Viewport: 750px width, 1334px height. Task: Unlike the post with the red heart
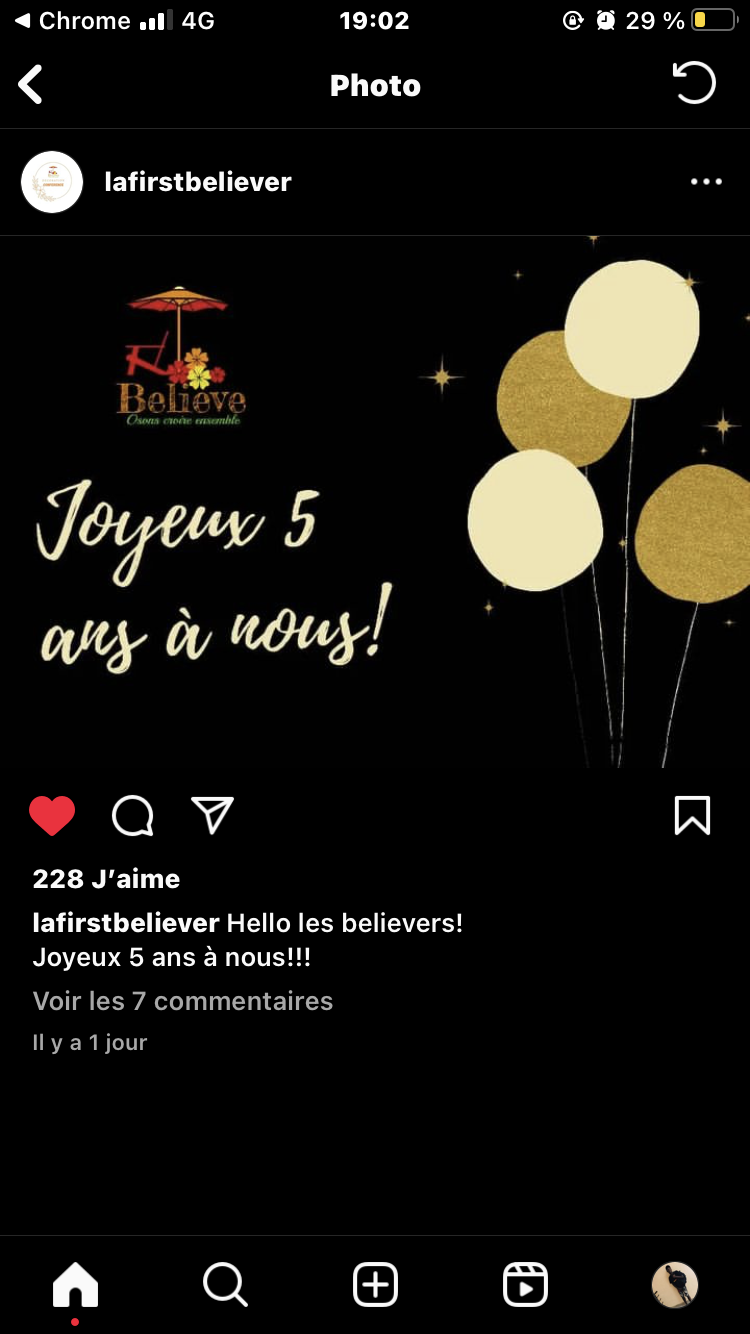click(52, 816)
